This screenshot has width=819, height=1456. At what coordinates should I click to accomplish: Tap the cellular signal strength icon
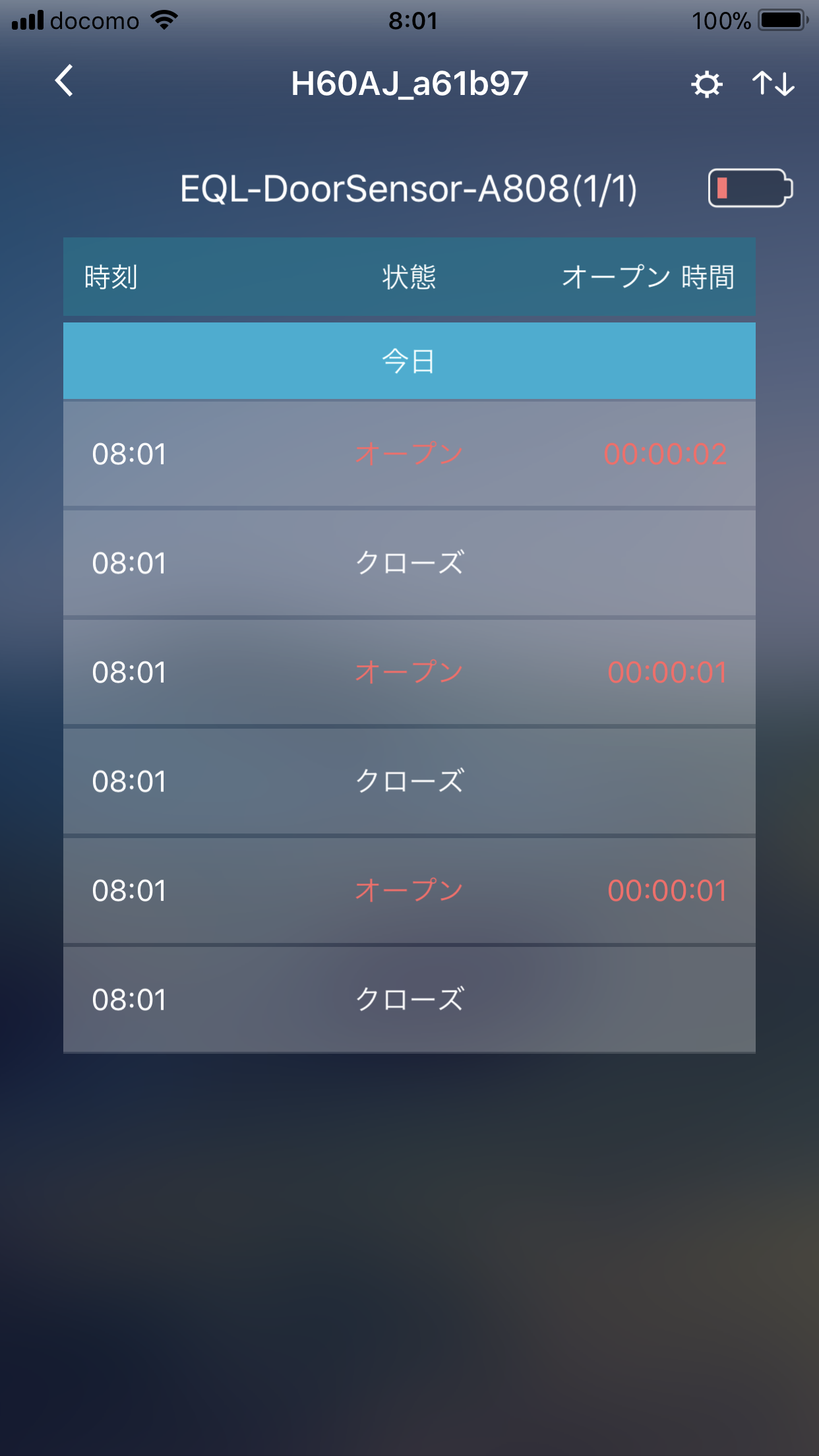tap(28, 20)
